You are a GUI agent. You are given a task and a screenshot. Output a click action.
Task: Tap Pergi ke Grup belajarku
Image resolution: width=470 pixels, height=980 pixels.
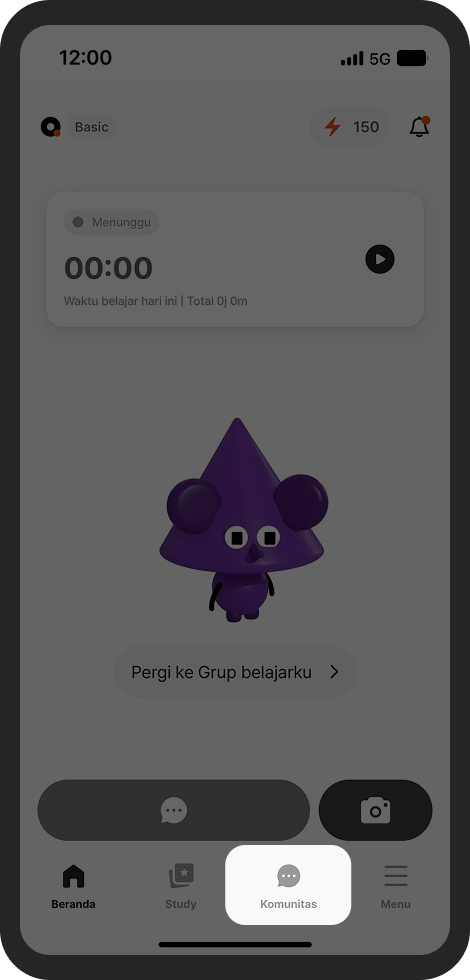(x=235, y=672)
